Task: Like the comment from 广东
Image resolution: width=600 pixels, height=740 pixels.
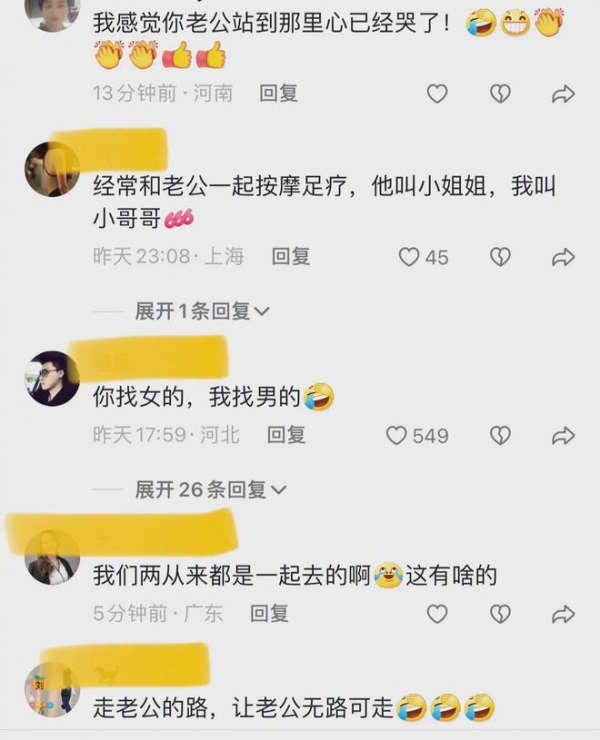Action: click(x=437, y=613)
